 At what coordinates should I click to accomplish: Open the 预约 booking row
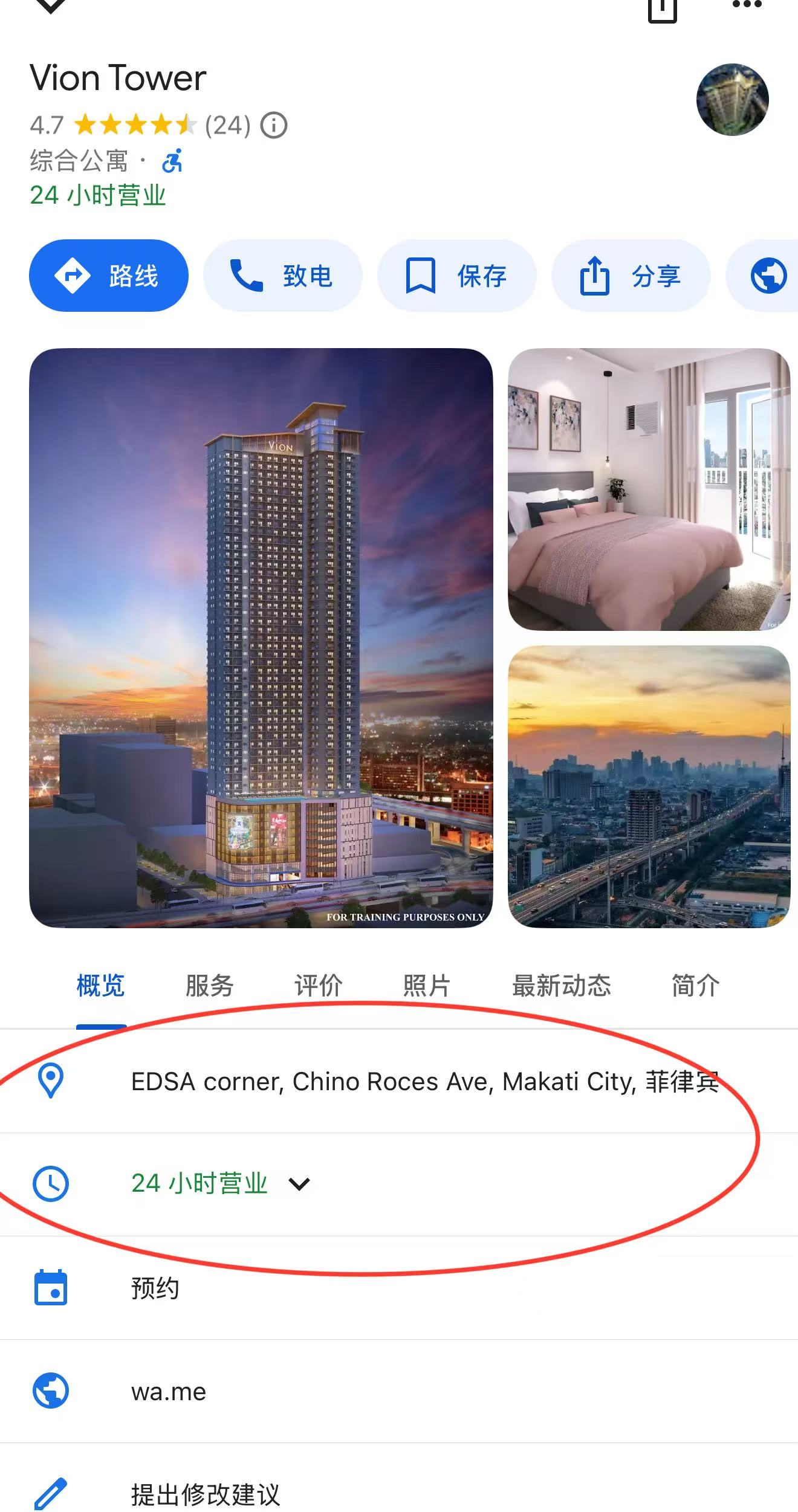point(399,1288)
